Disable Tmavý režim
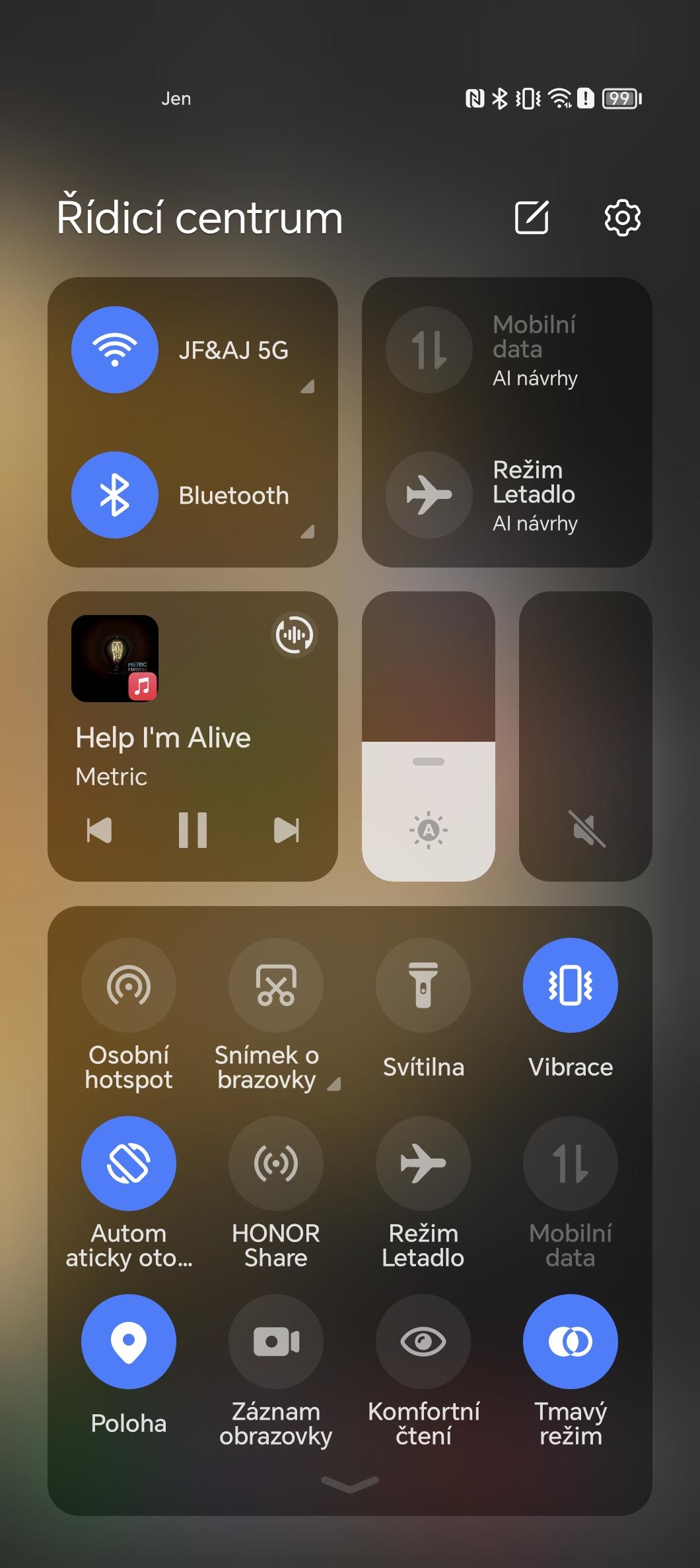This screenshot has width=700, height=1568. click(571, 1342)
